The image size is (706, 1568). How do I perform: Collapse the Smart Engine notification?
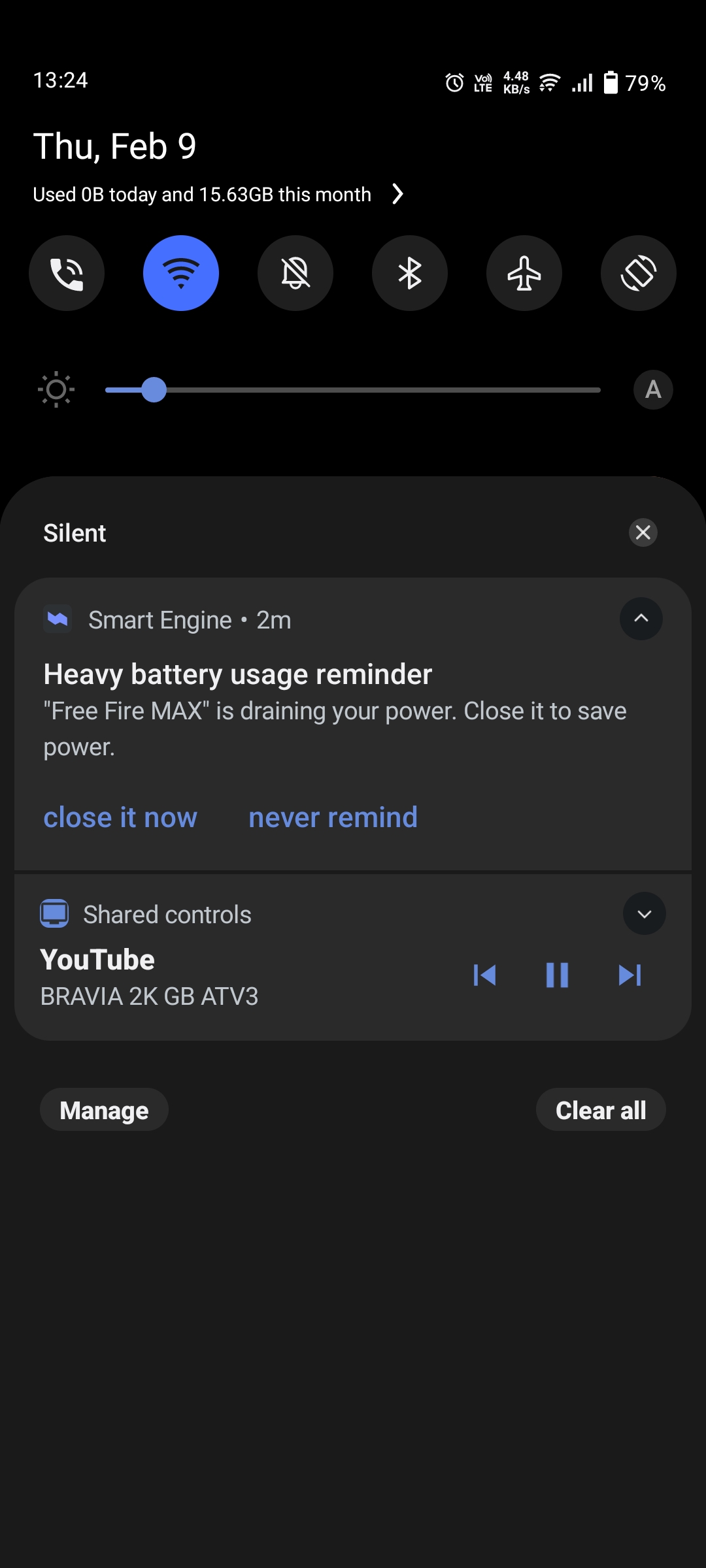pos(641,619)
